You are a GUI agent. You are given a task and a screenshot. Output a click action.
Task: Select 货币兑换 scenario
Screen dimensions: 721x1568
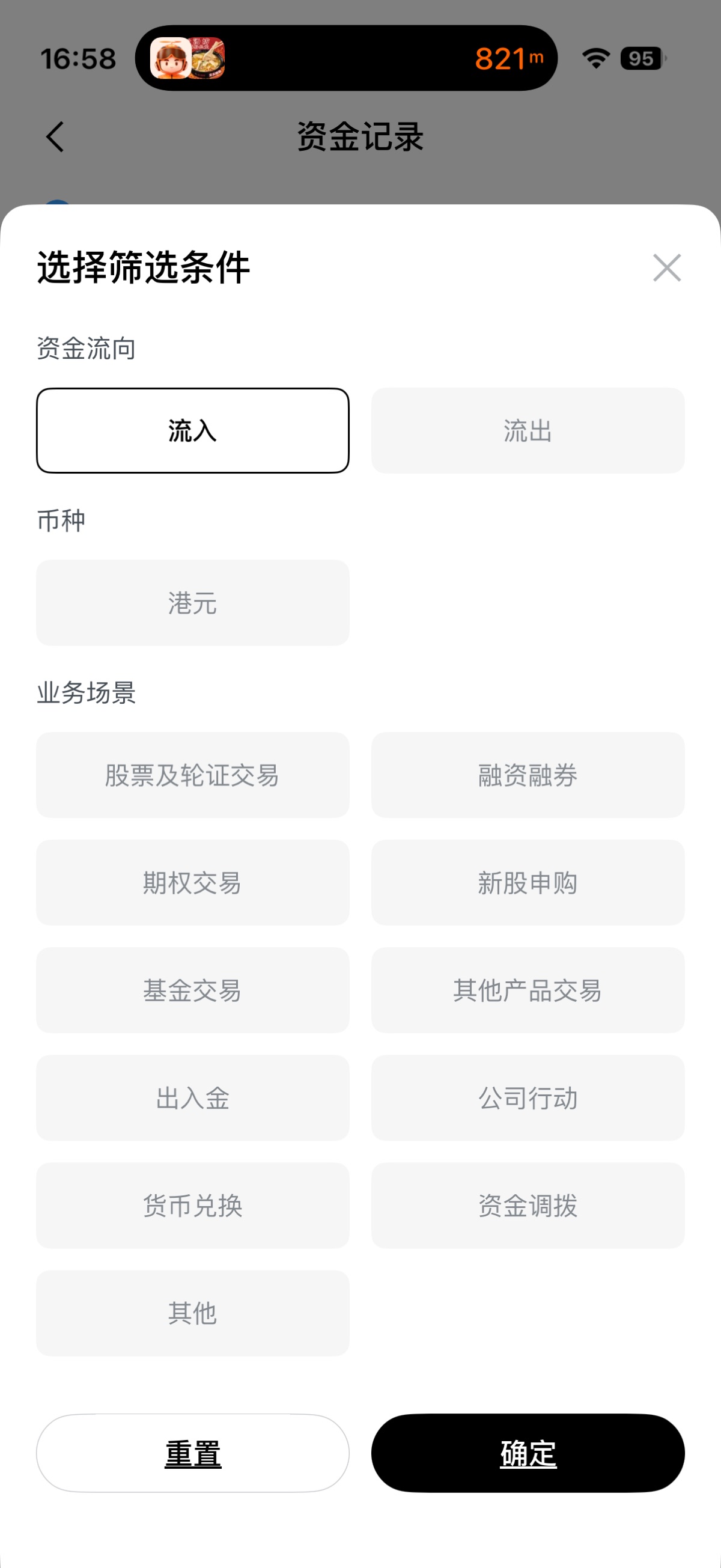(192, 1205)
